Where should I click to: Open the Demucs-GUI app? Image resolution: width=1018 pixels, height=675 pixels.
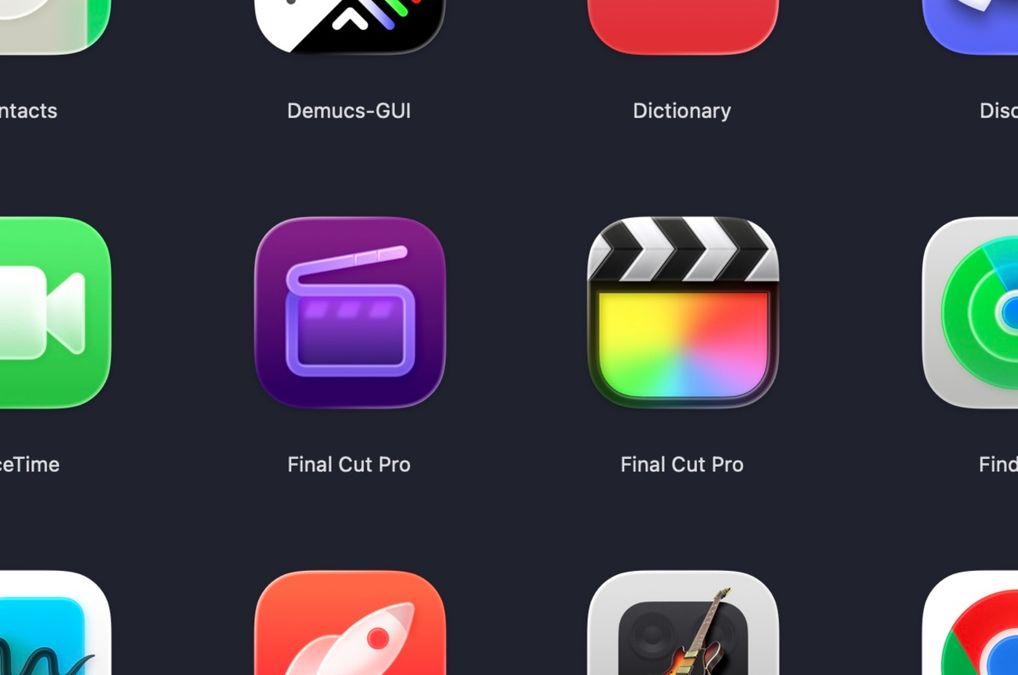[349, 25]
